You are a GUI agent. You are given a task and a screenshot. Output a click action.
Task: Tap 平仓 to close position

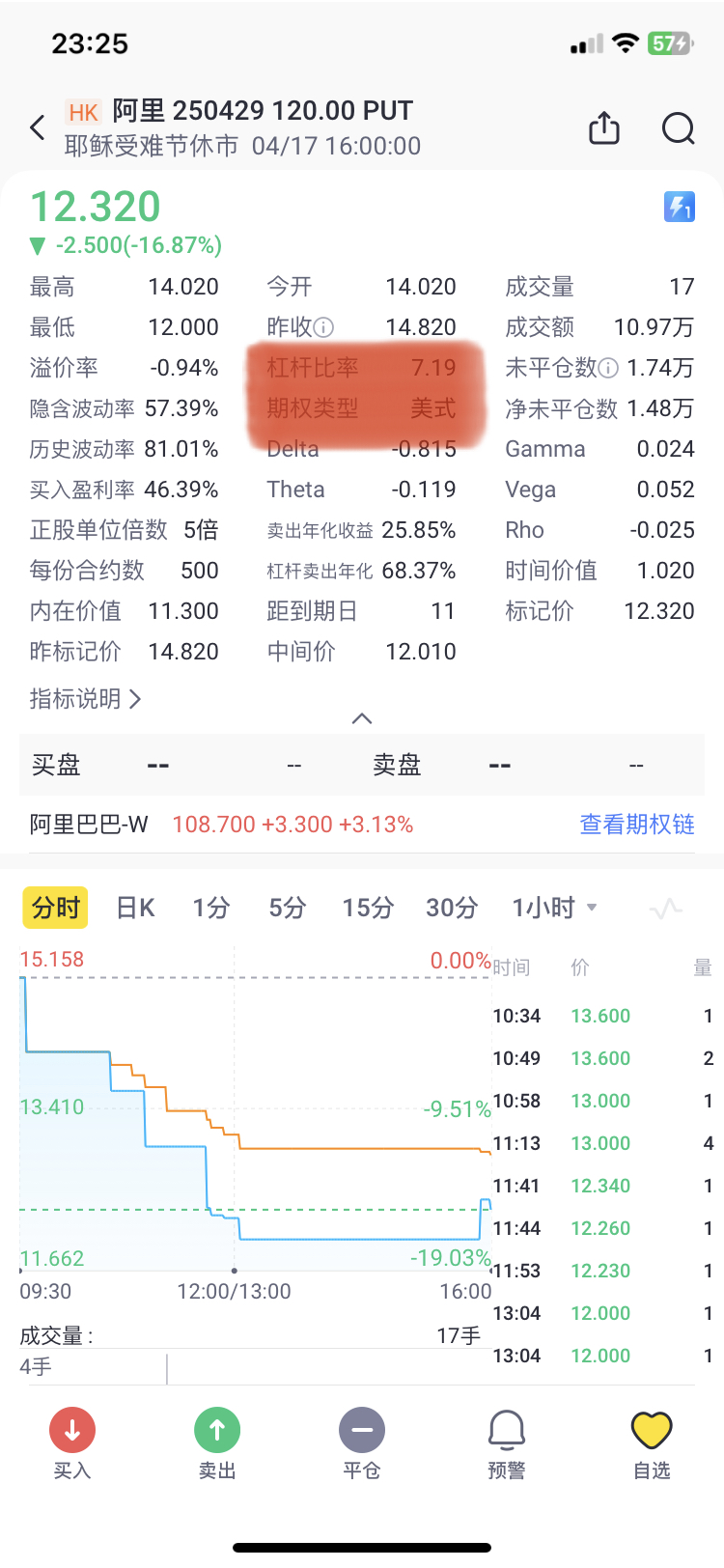(x=362, y=1443)
